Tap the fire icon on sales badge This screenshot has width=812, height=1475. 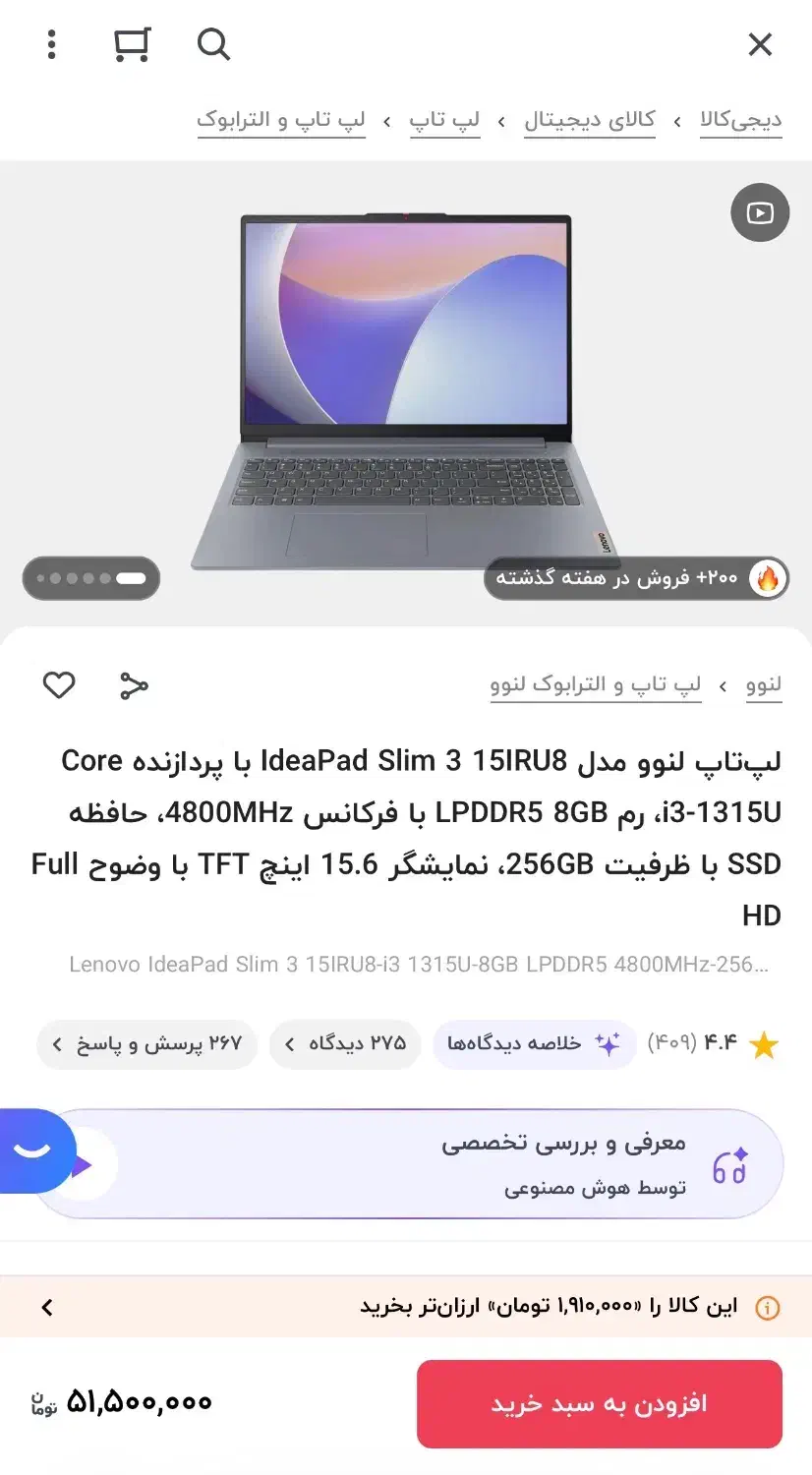point(768,579)
